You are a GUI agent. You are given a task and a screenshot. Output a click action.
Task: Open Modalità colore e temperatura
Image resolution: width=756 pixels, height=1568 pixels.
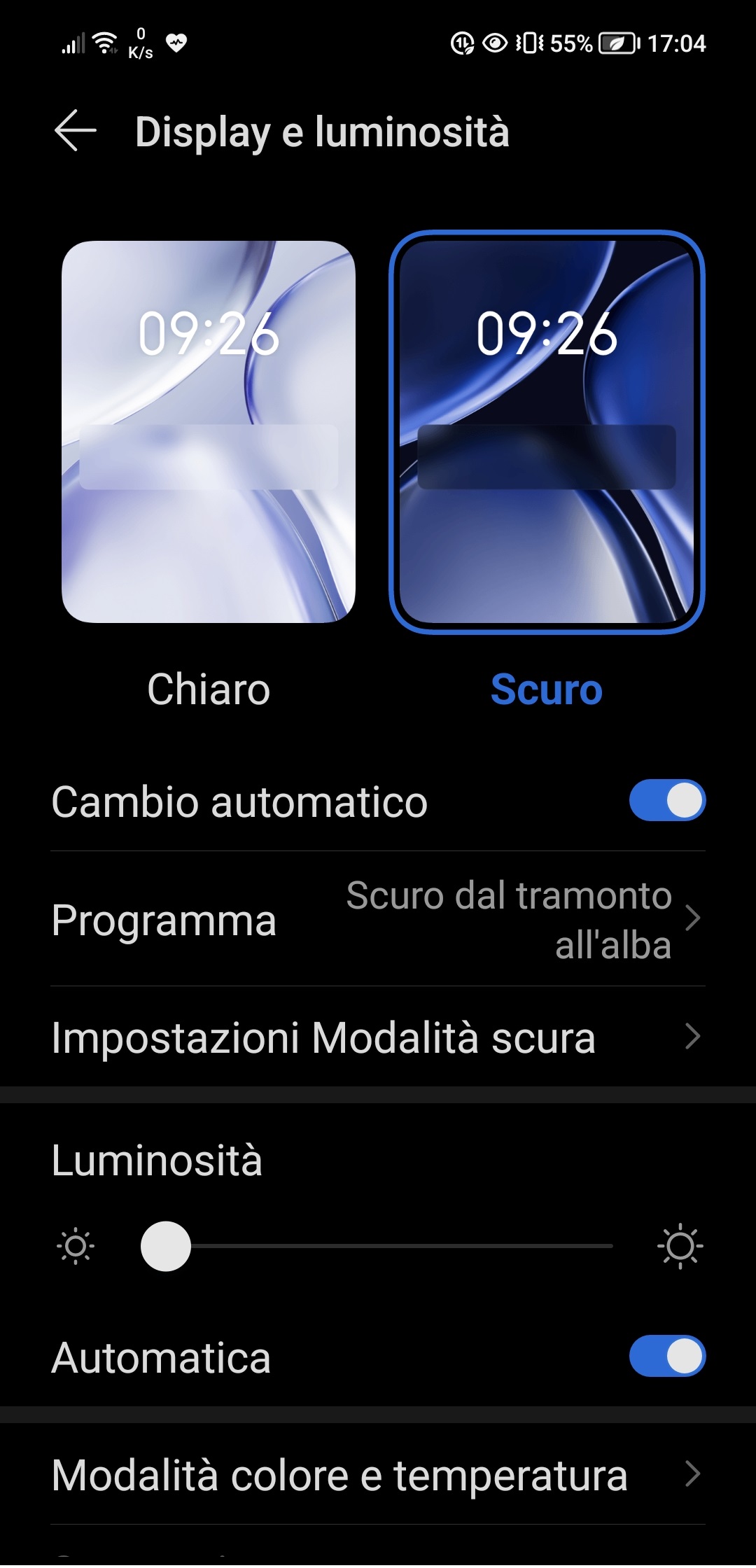pos(378,1475)
